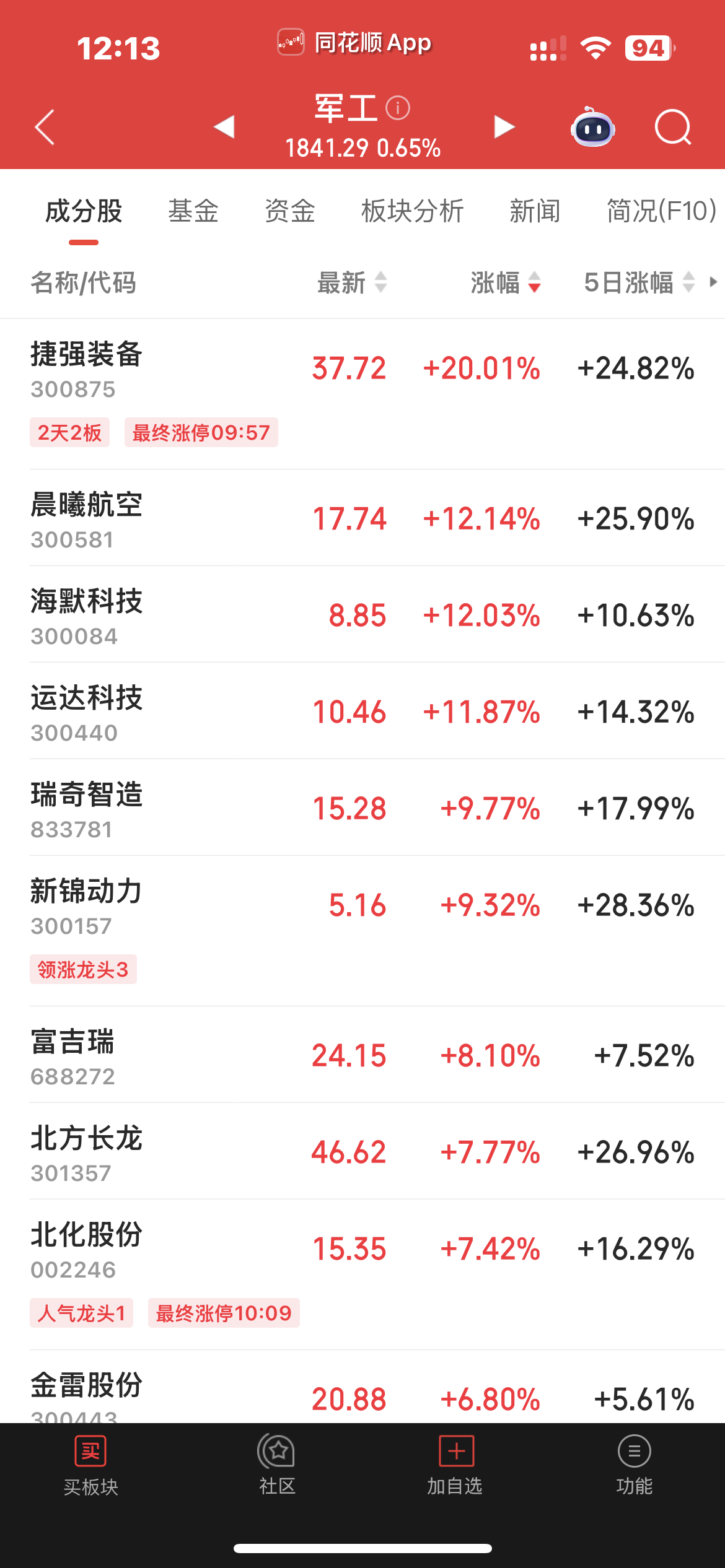Image resolution: width=725 pixels, height=1568 pixels.
Task: Add sector to watchlist via 加自选
Action: coord(455,1465)
